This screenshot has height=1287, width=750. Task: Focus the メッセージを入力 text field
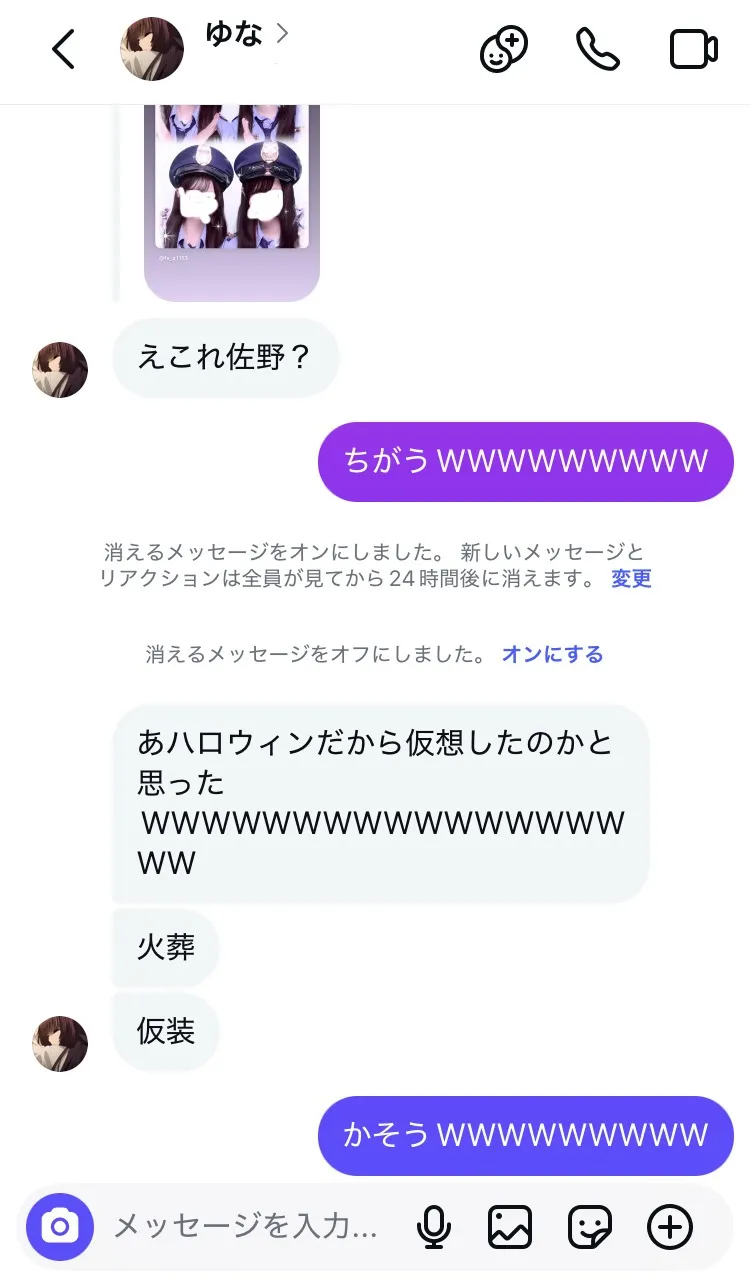[245, 1226]
